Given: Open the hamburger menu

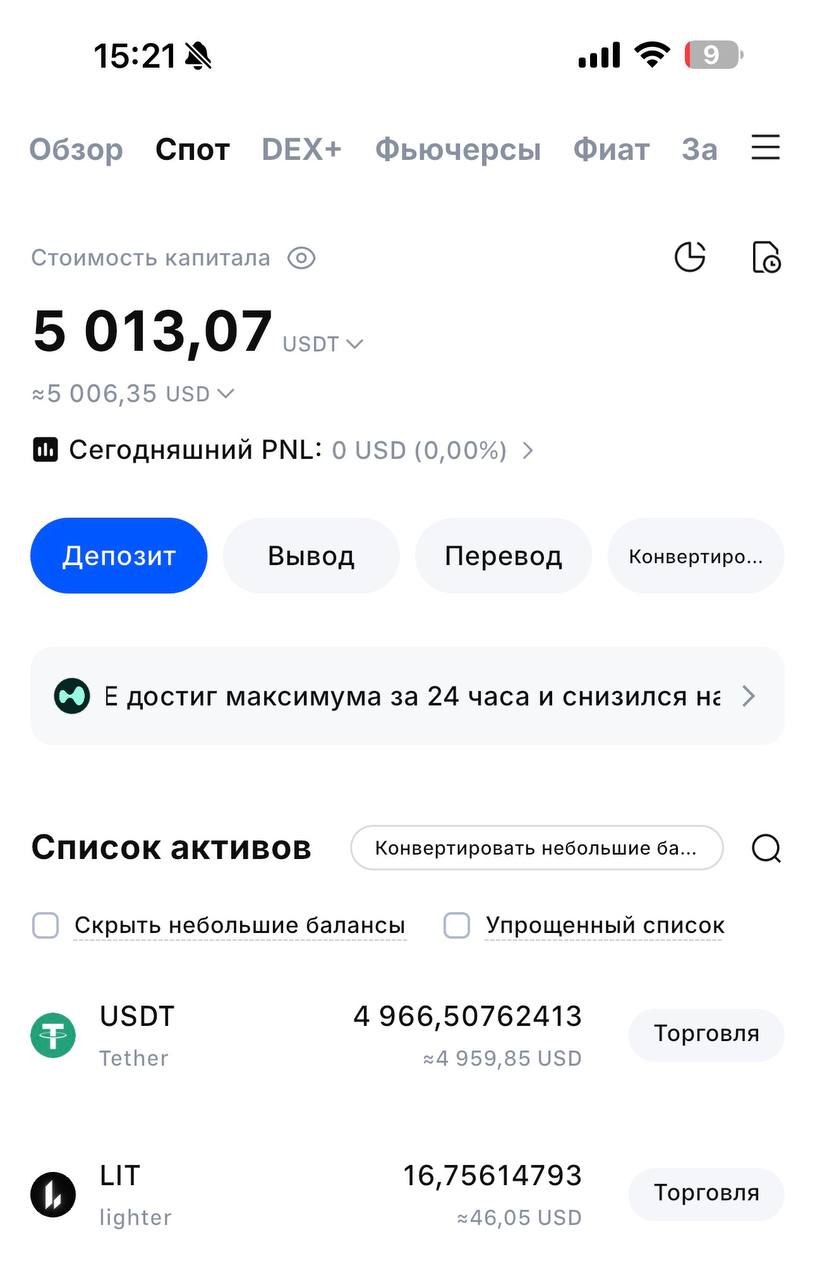Looking at the screenshot, I should point(765,149).
